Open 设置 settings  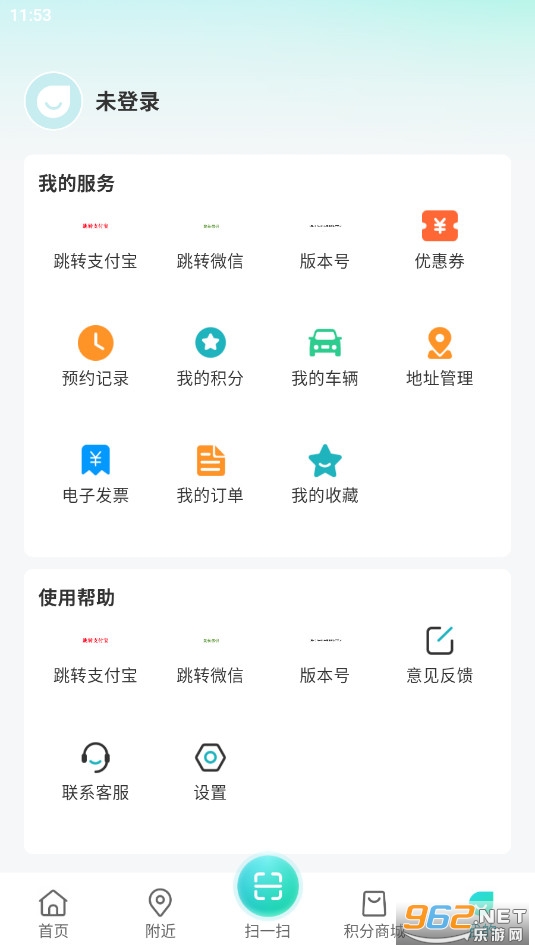point(210,771)
